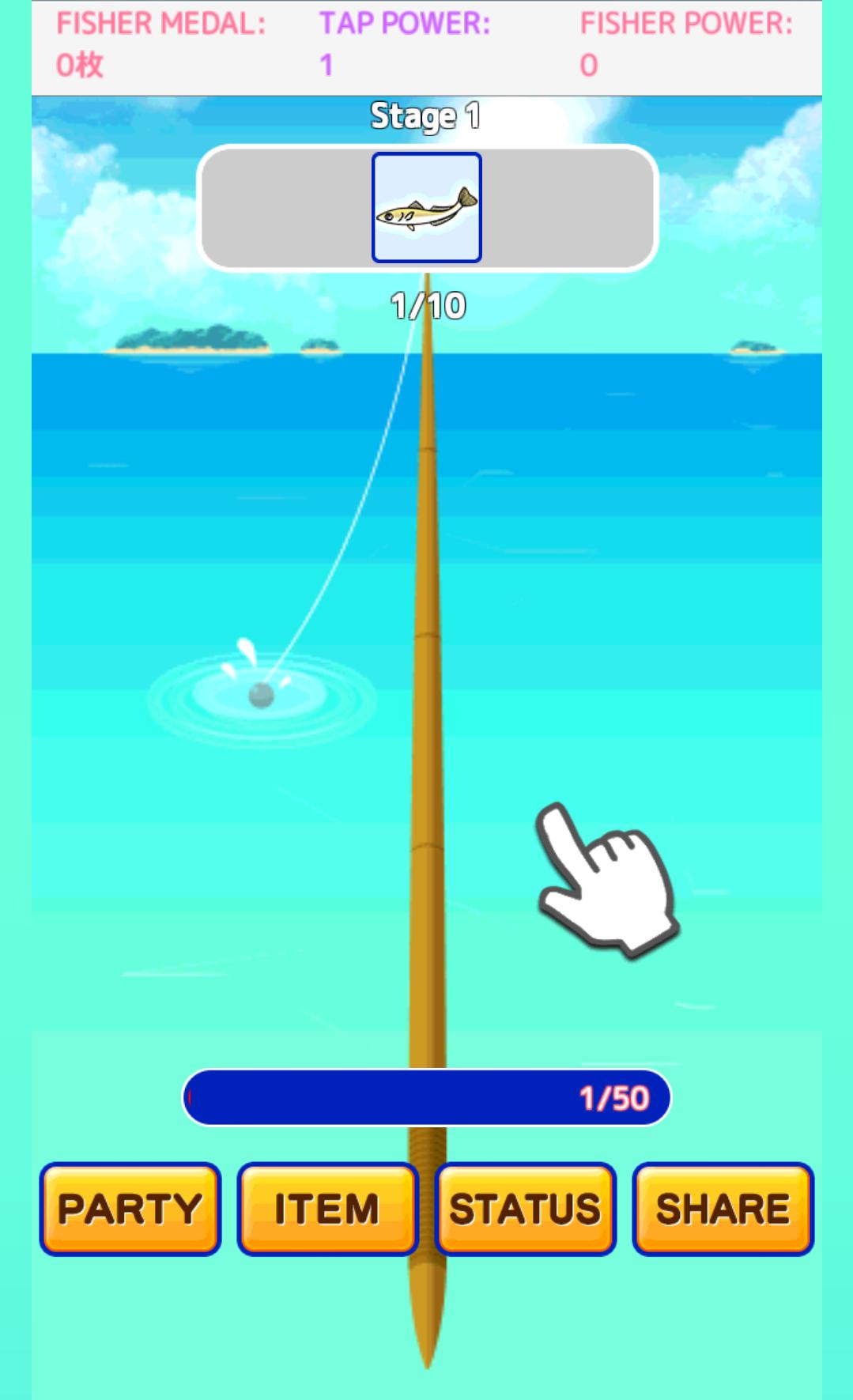The height and width of the screenshot is (1400, 853).
Task: Tap the FISHER MEDAL counter showing 0枚
Action: [x=79, y=63]
